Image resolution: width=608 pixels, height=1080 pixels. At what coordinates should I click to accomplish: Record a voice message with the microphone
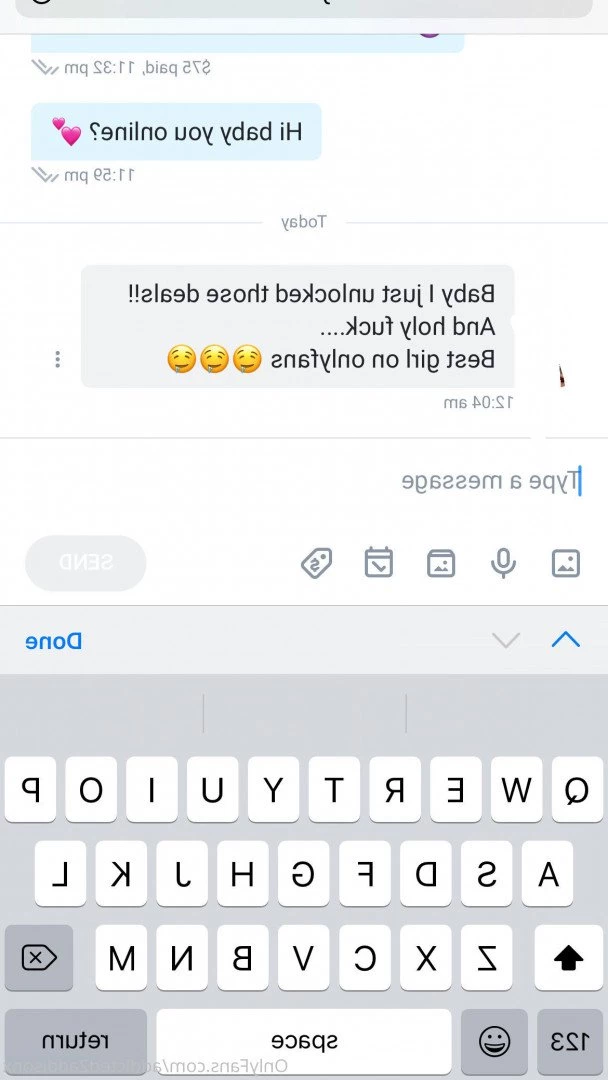coord(503,563)
